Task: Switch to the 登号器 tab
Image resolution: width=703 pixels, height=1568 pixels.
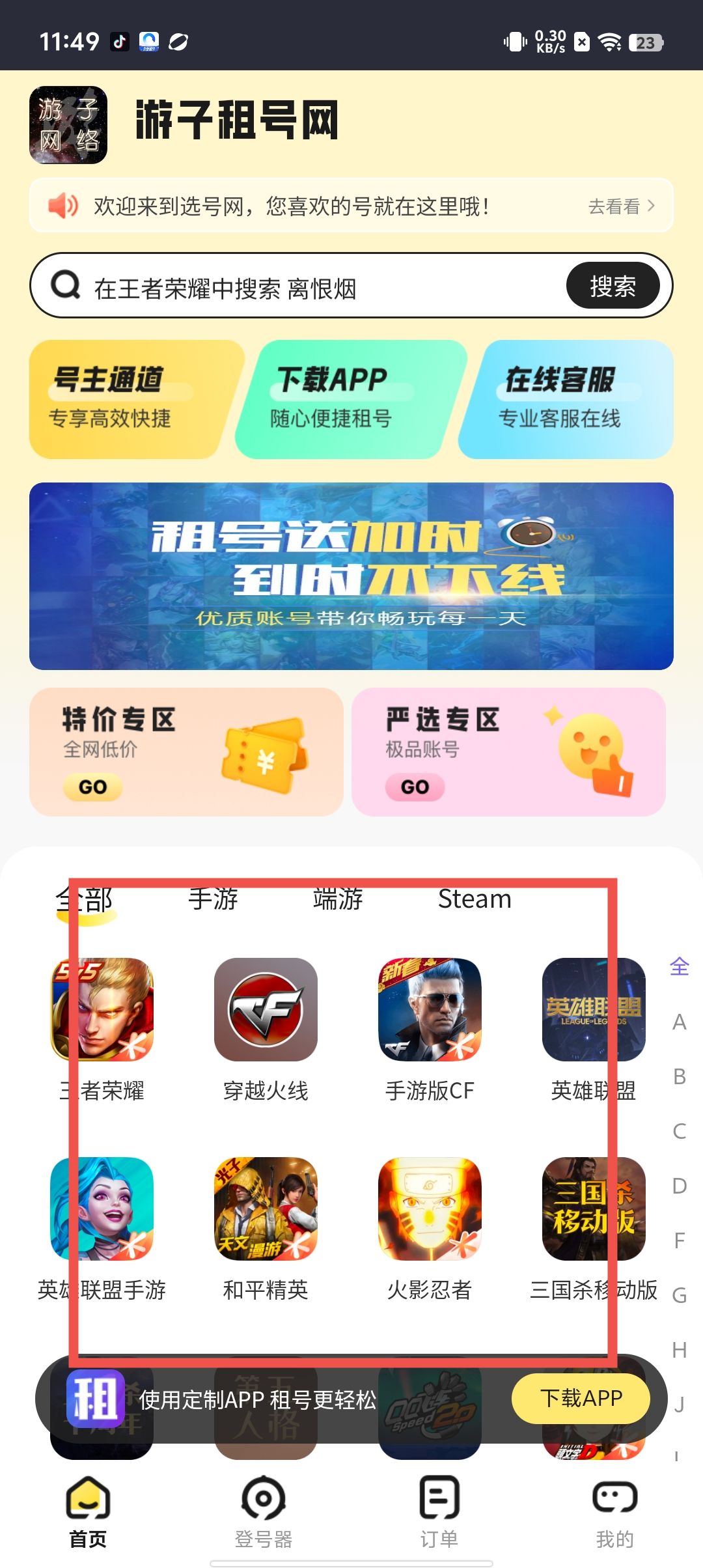Action: pos(264,1511)
